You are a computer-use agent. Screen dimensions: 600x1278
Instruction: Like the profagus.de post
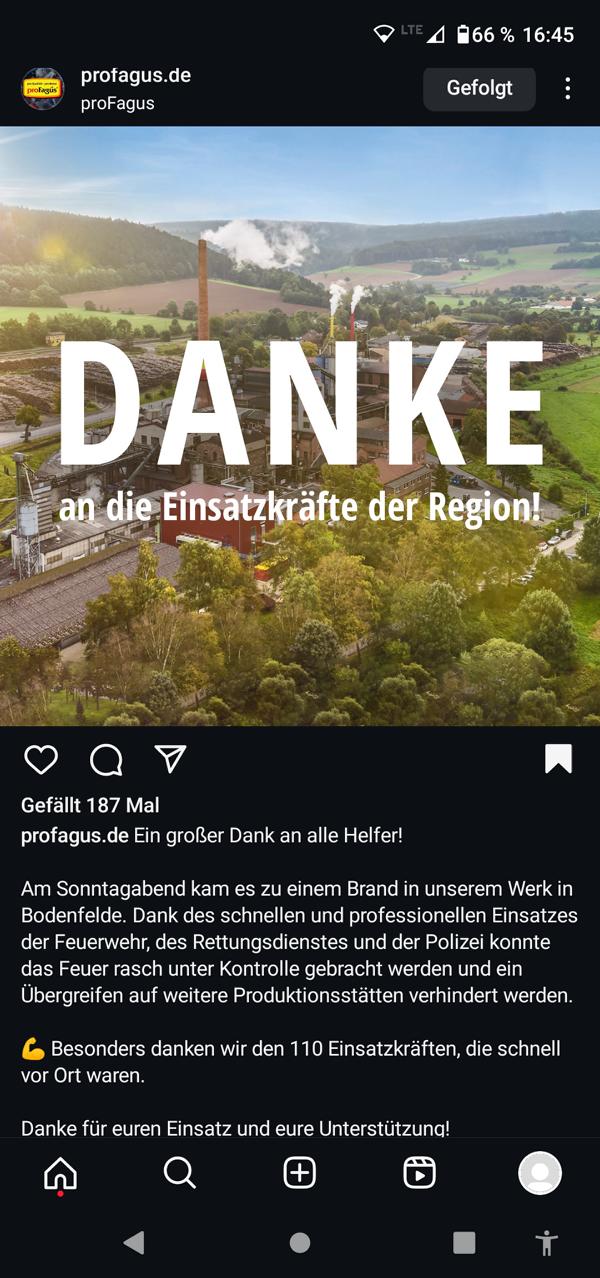pos(41,760)
